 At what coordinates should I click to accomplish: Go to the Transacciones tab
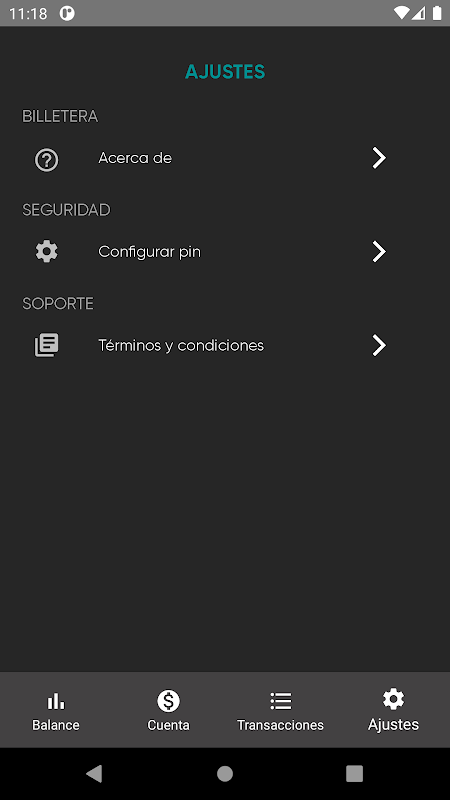tap(281, 710)
